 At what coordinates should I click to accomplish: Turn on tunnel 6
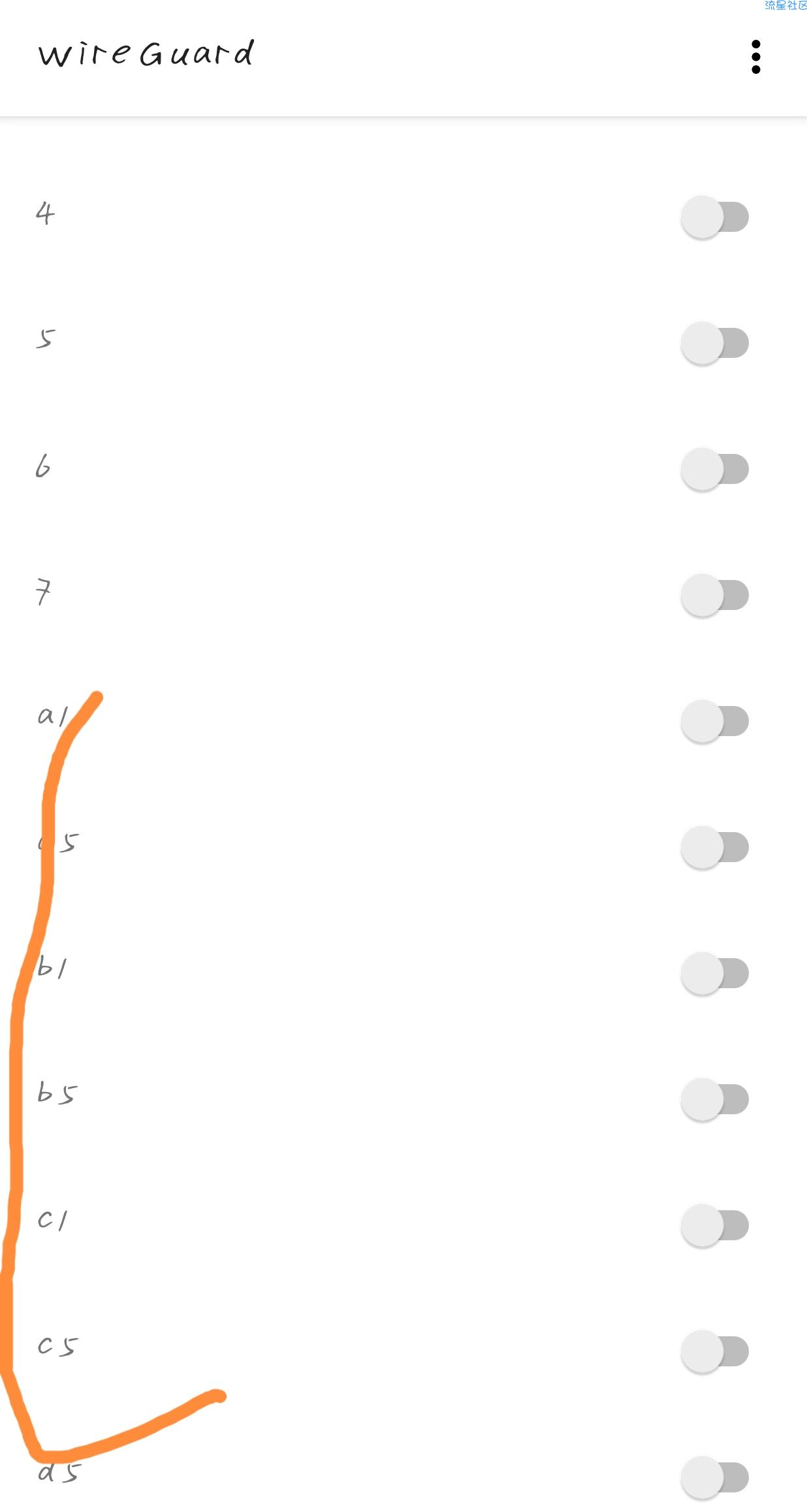coord(714,469)
